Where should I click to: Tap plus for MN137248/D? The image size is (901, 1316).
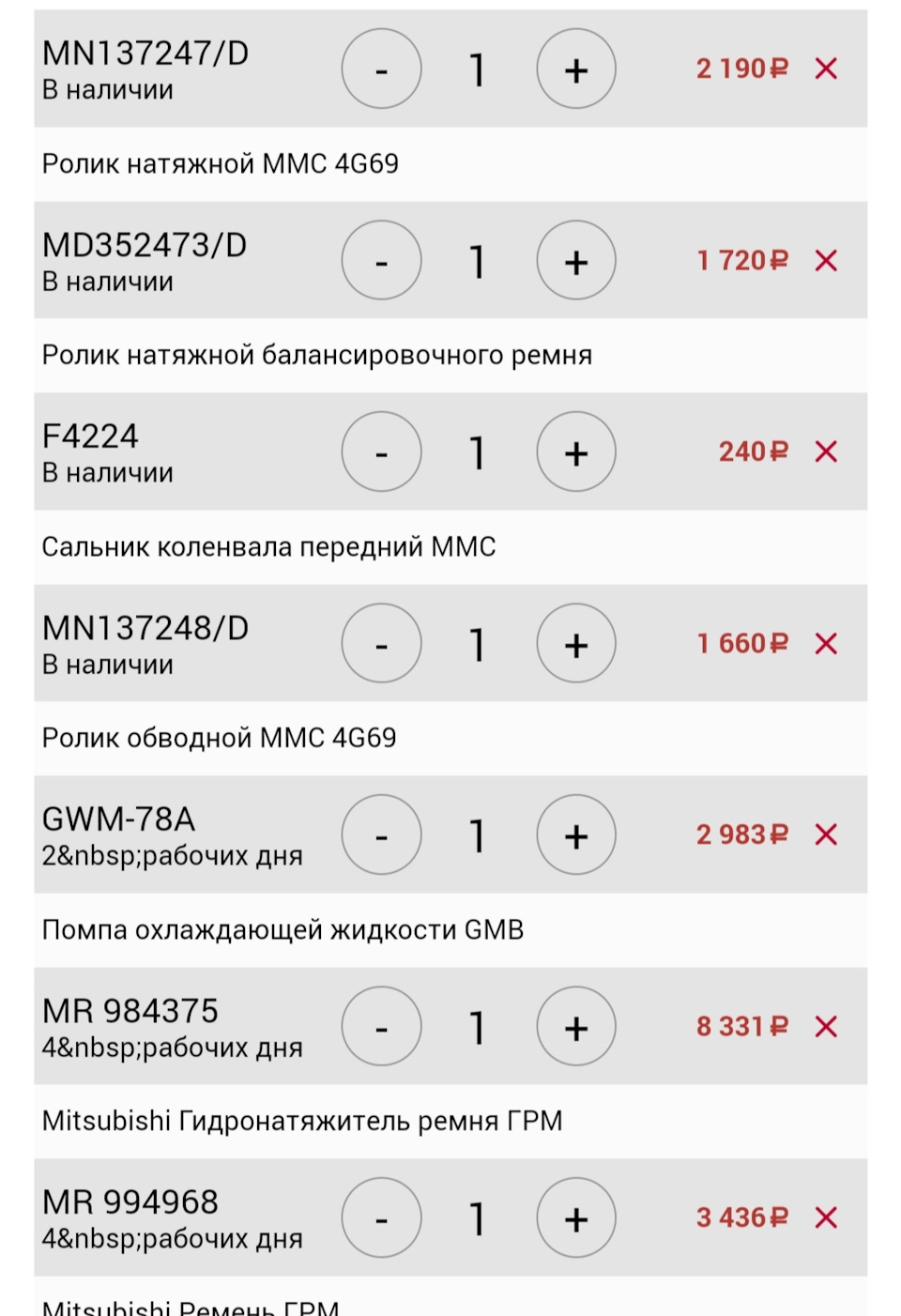click(x=576, y=644)
